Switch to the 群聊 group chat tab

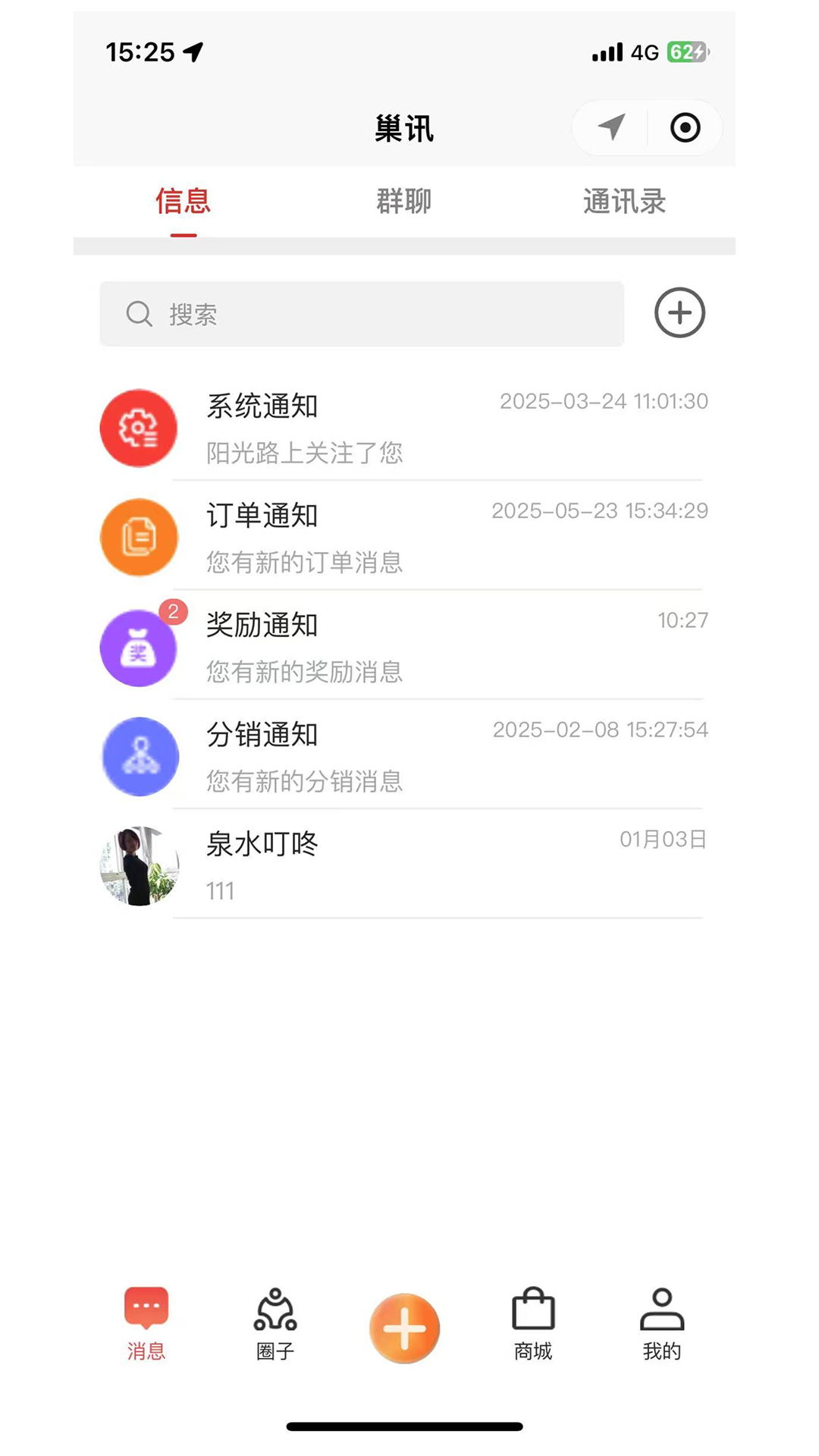coord(403,201)
